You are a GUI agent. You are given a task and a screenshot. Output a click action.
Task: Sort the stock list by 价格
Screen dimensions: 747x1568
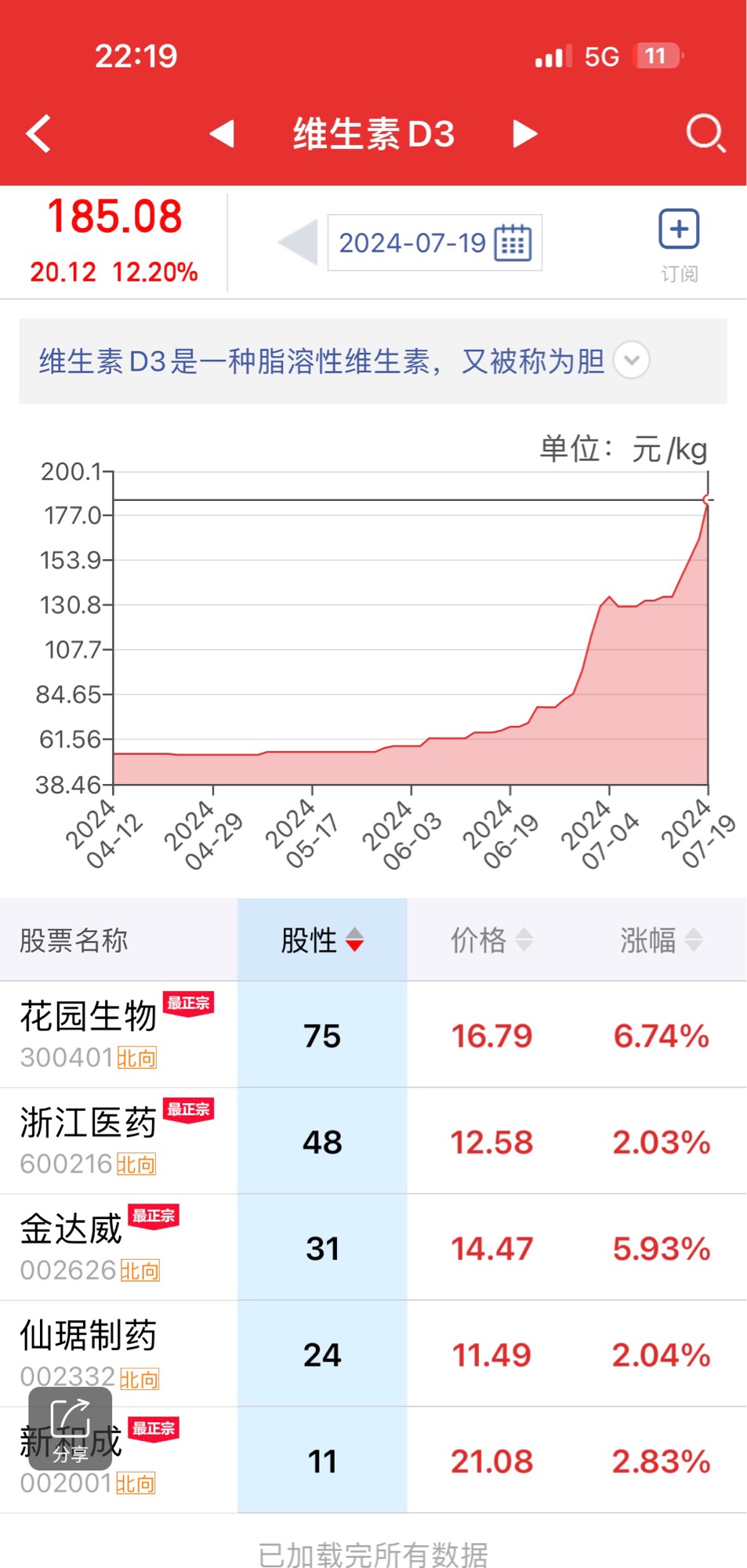[x=491, y=940]
